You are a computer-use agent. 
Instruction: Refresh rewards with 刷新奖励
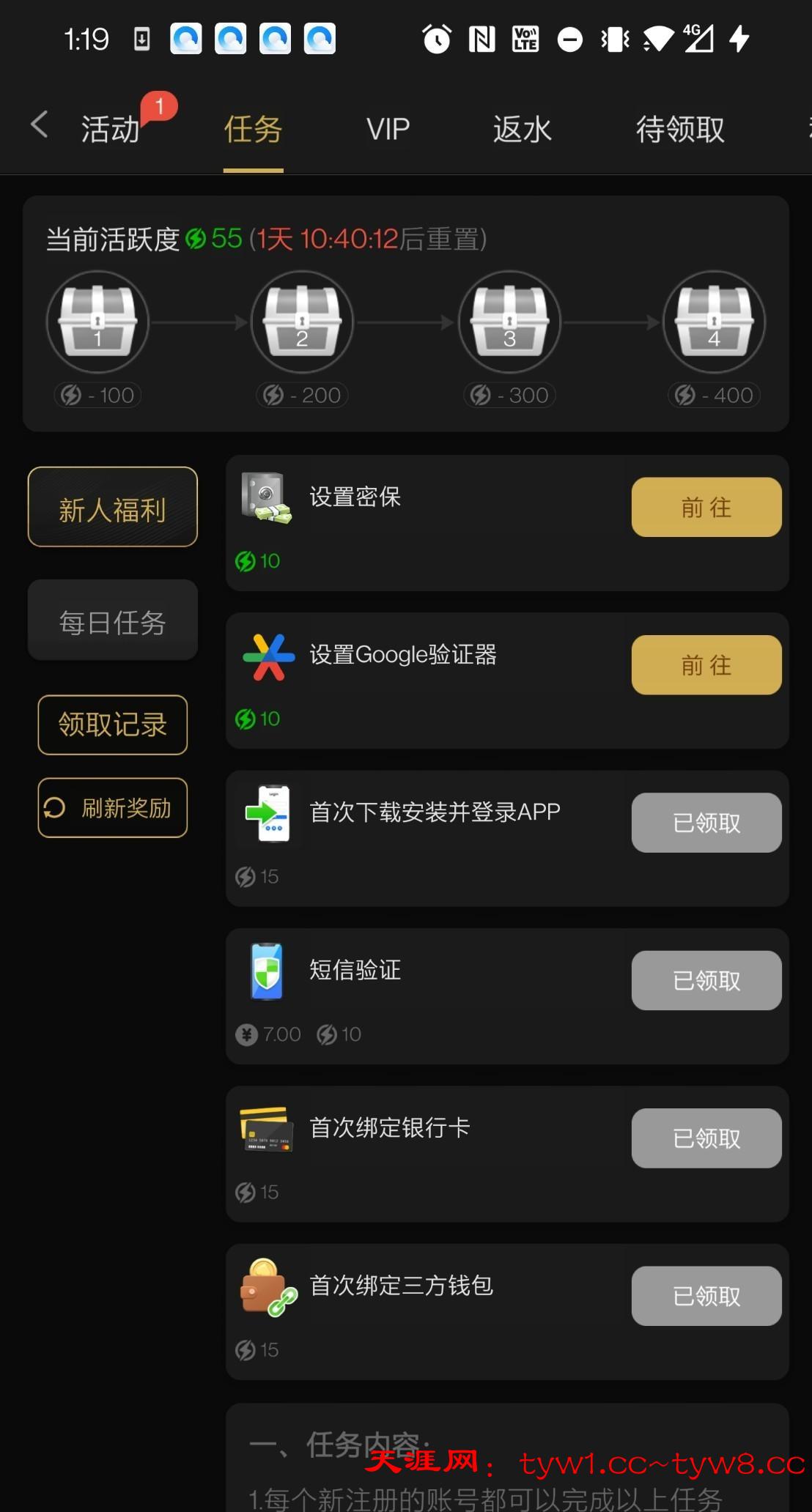coord(113,808)
